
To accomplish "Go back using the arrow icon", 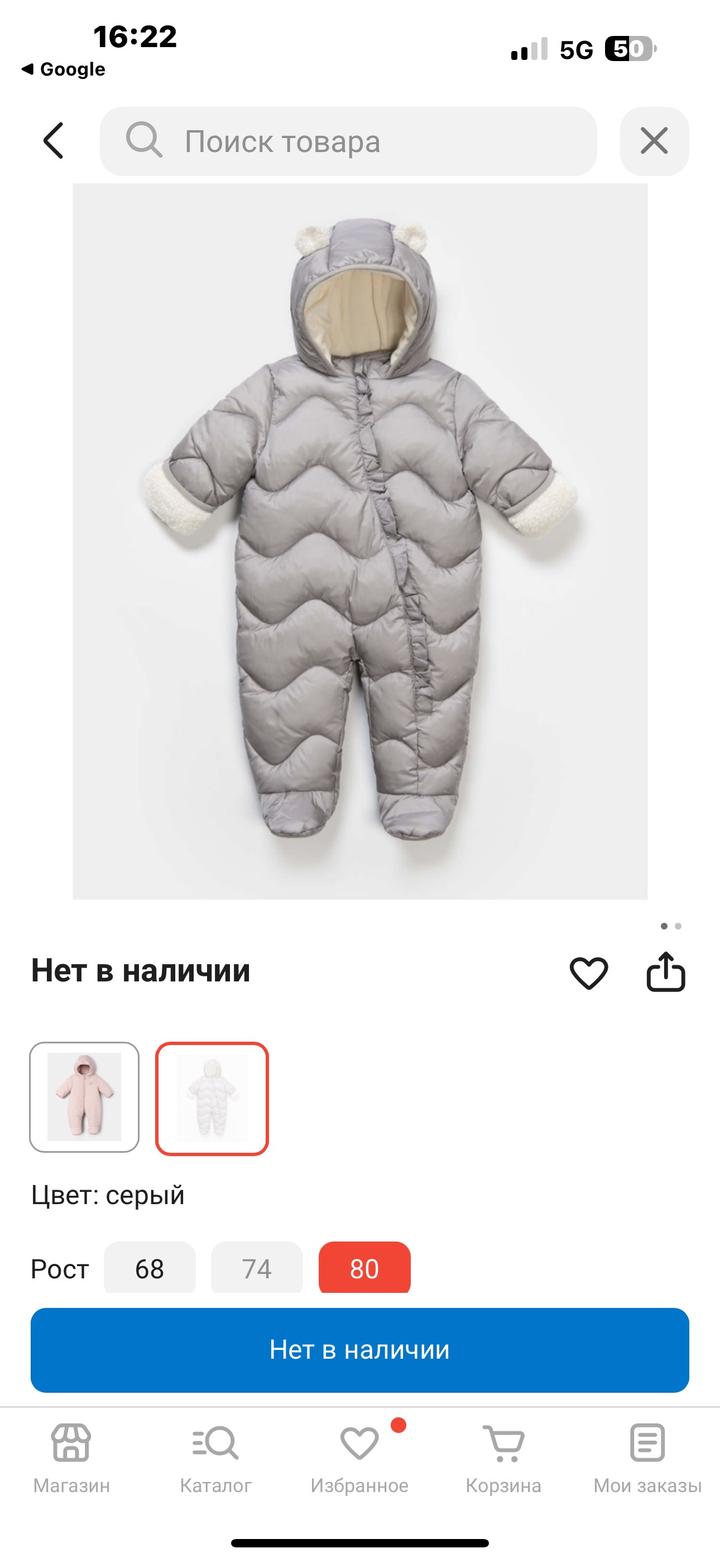I will click(x=54, y=141).
